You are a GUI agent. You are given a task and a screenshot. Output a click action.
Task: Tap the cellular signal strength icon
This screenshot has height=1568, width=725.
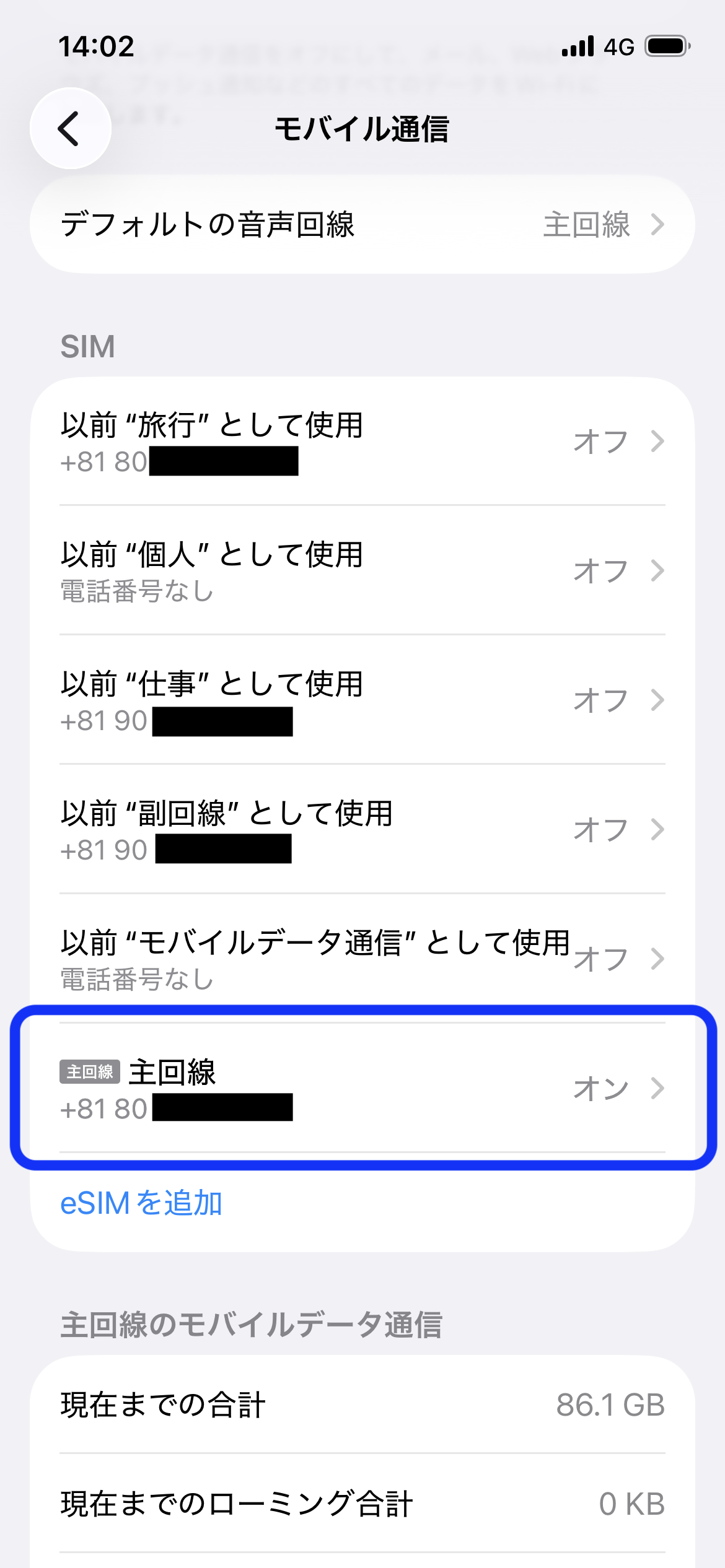579,46
